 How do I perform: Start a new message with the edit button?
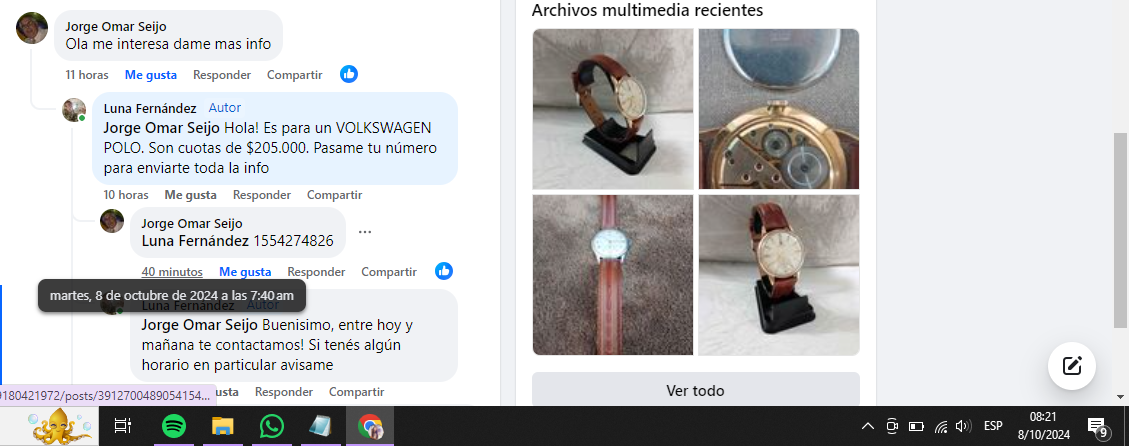pyautogui.click(x=1072, y=365)
